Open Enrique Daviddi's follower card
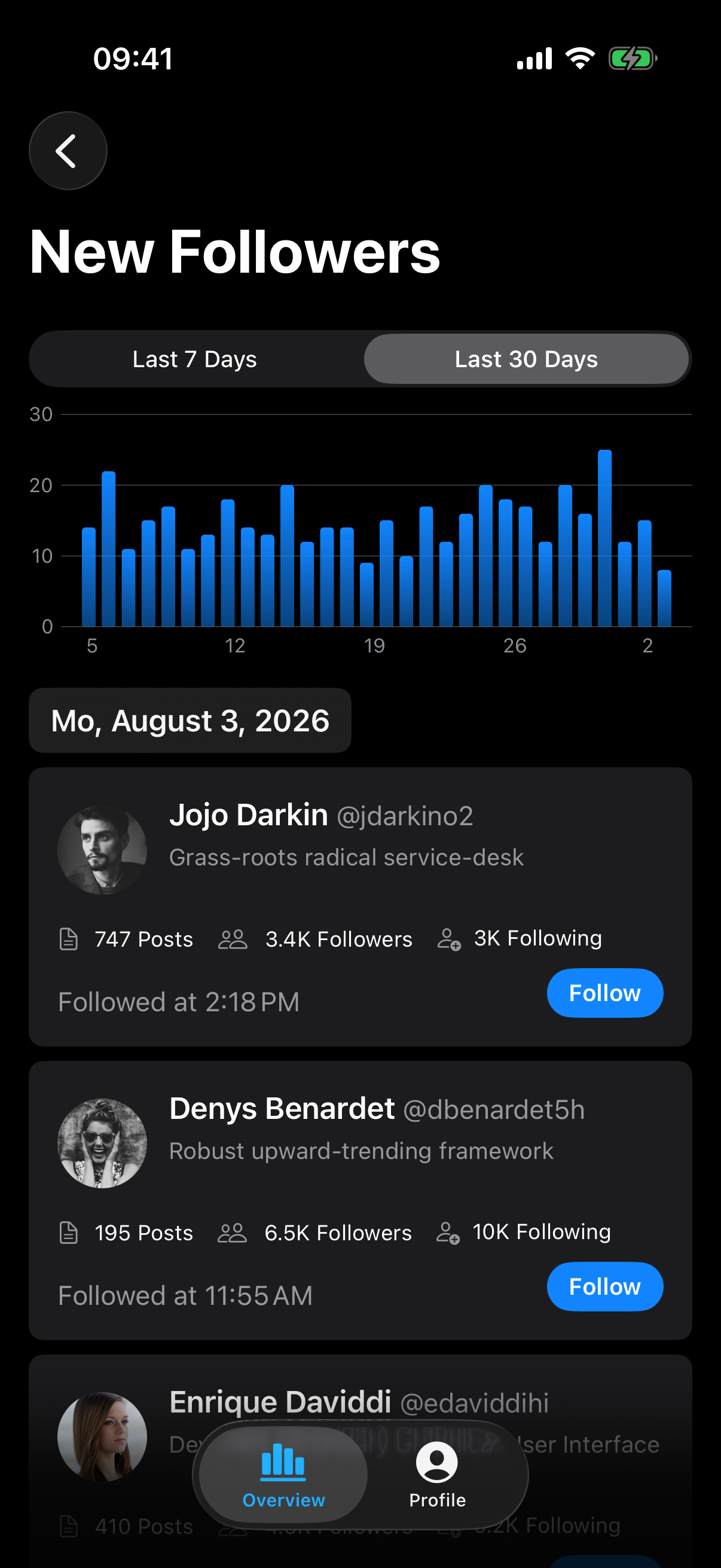The width and height of the screenshot is (721, 1568). (360, 1461)
